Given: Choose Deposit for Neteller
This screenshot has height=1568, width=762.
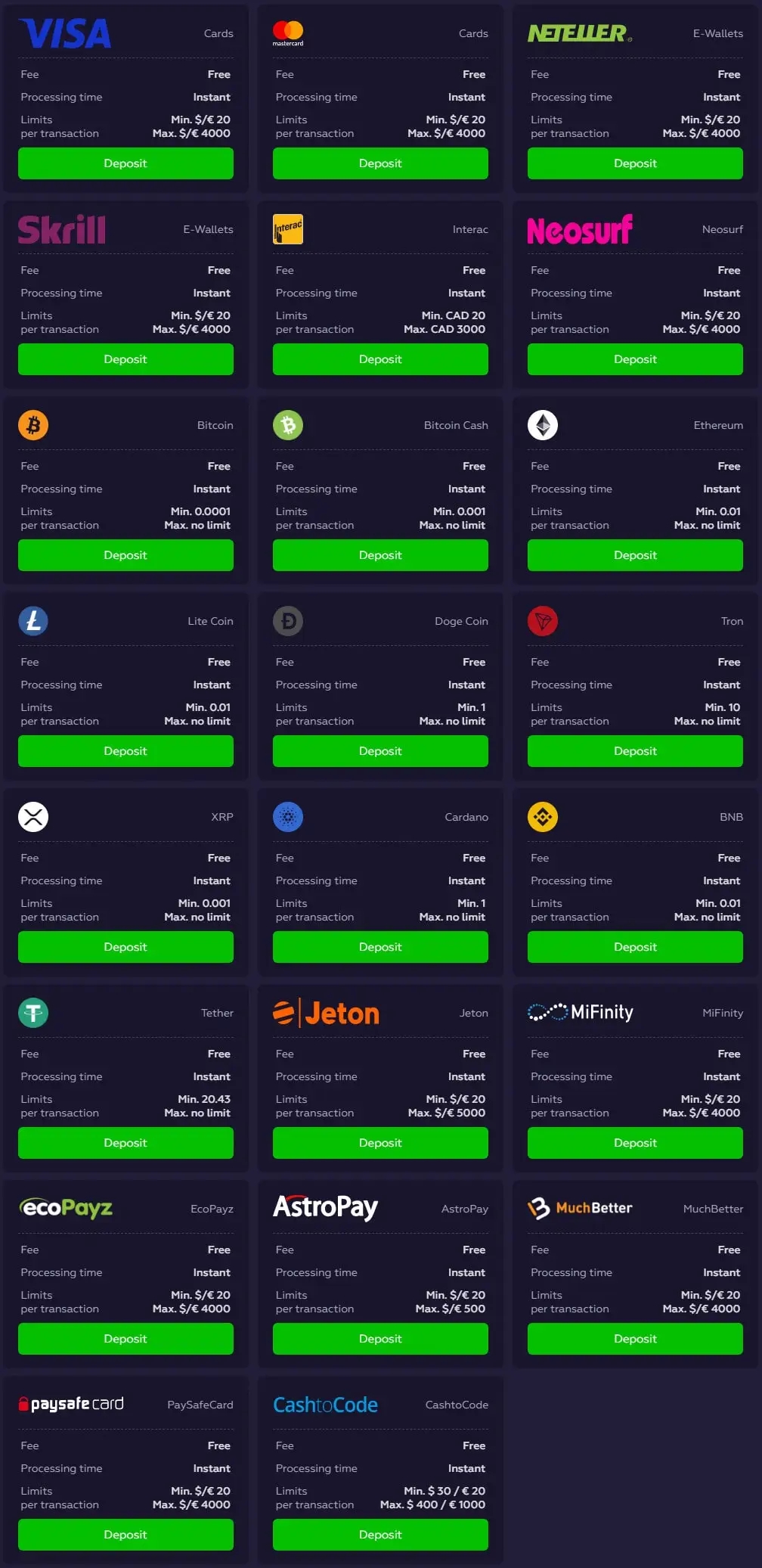Looking at the screenshot, I should point(635,163).
